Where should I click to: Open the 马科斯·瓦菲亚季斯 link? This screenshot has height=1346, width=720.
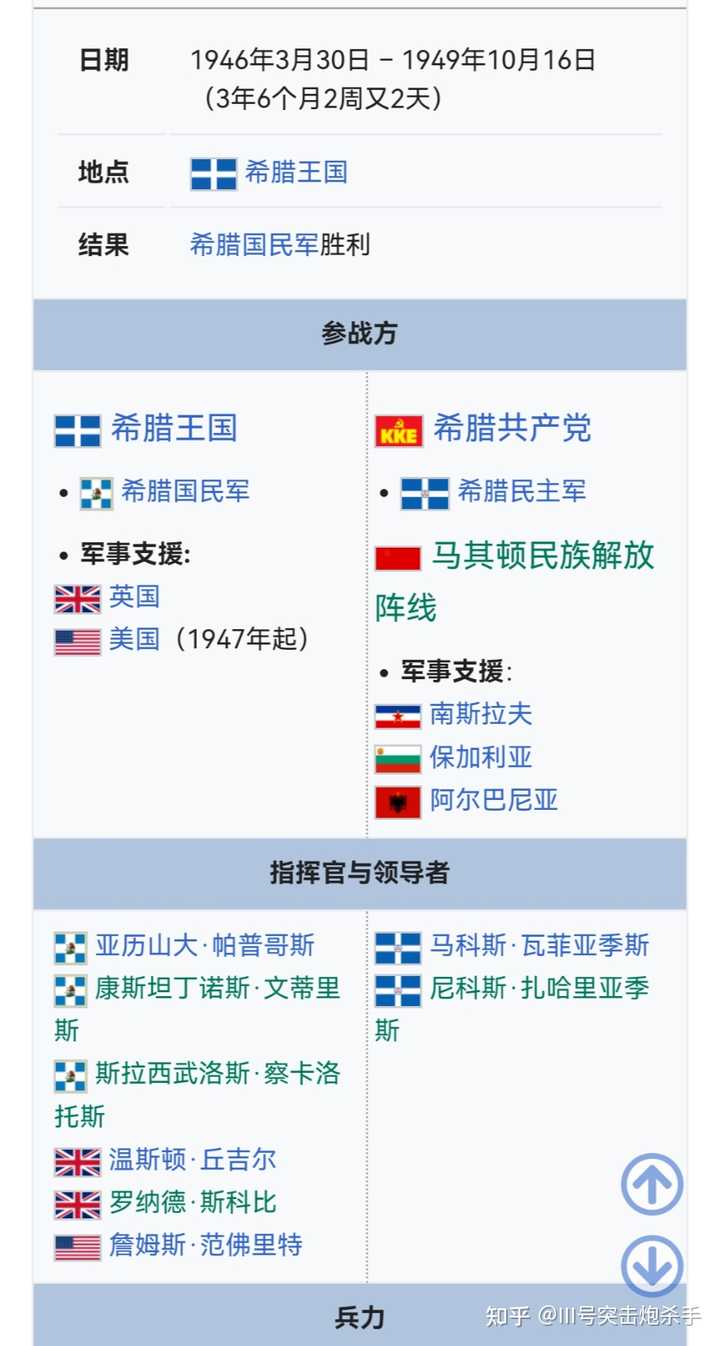tap(540, 945)
